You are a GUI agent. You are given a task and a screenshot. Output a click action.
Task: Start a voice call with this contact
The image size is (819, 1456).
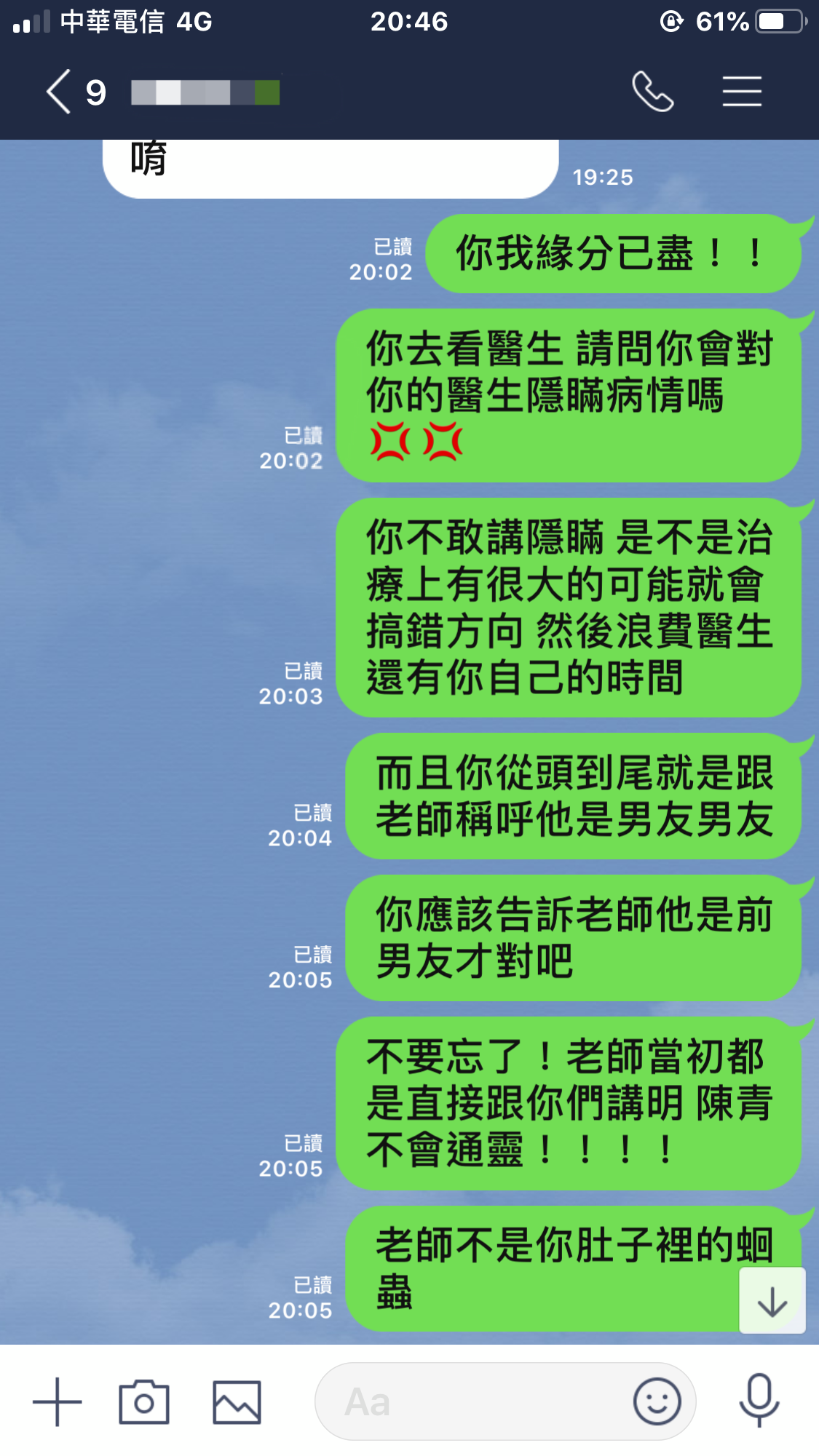pos(652,92)
